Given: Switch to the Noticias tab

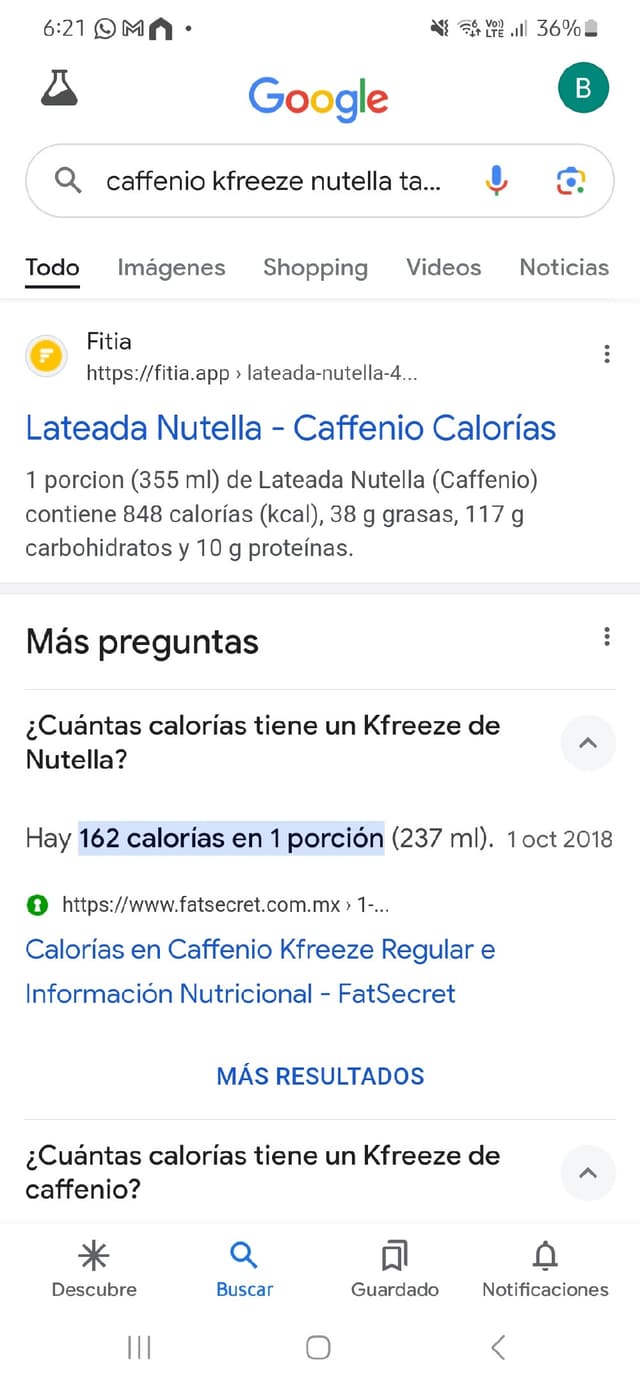Looking at the screenshot, I should 564,267.
